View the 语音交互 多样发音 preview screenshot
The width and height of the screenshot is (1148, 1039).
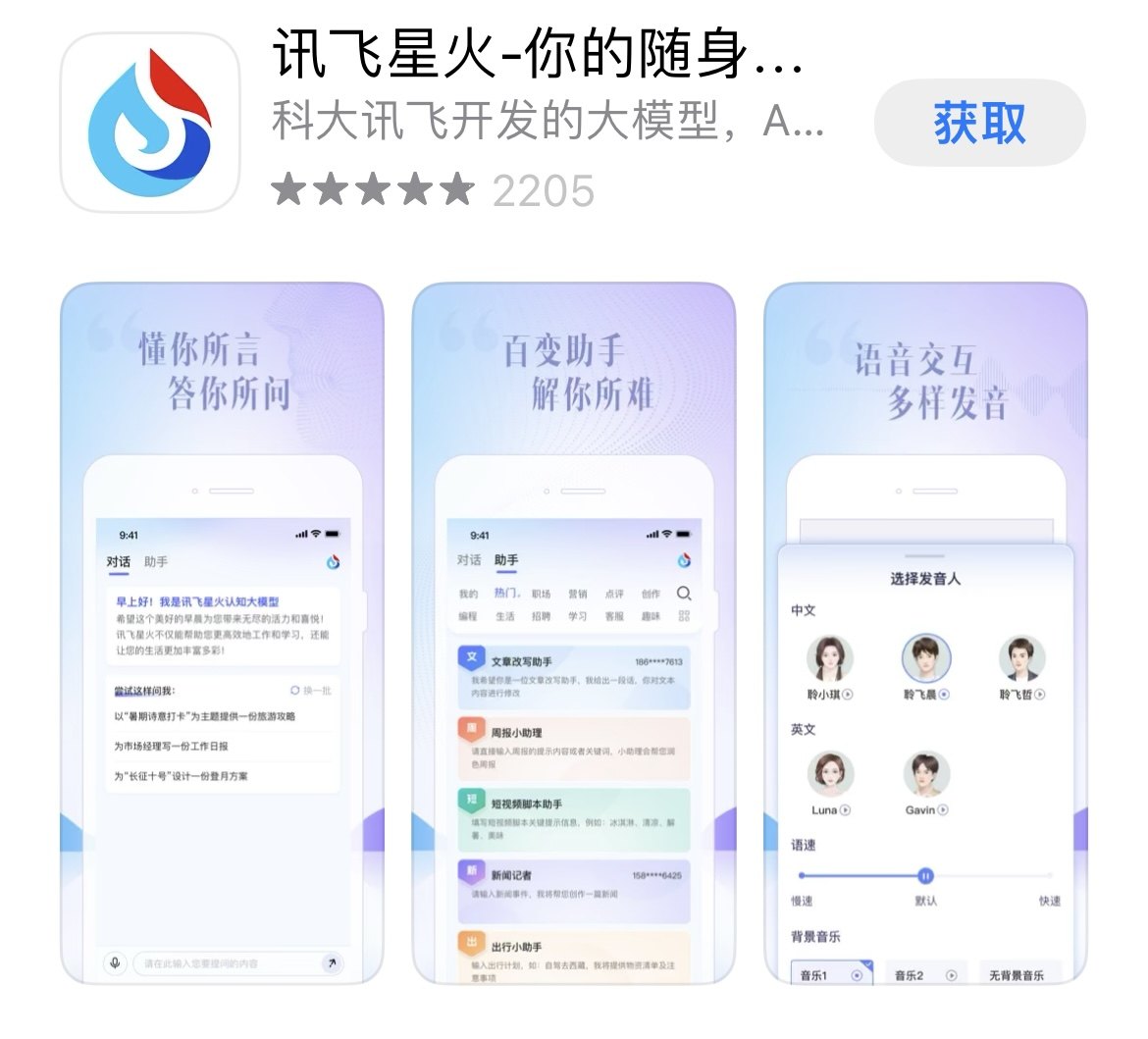[x=925, y=634]
